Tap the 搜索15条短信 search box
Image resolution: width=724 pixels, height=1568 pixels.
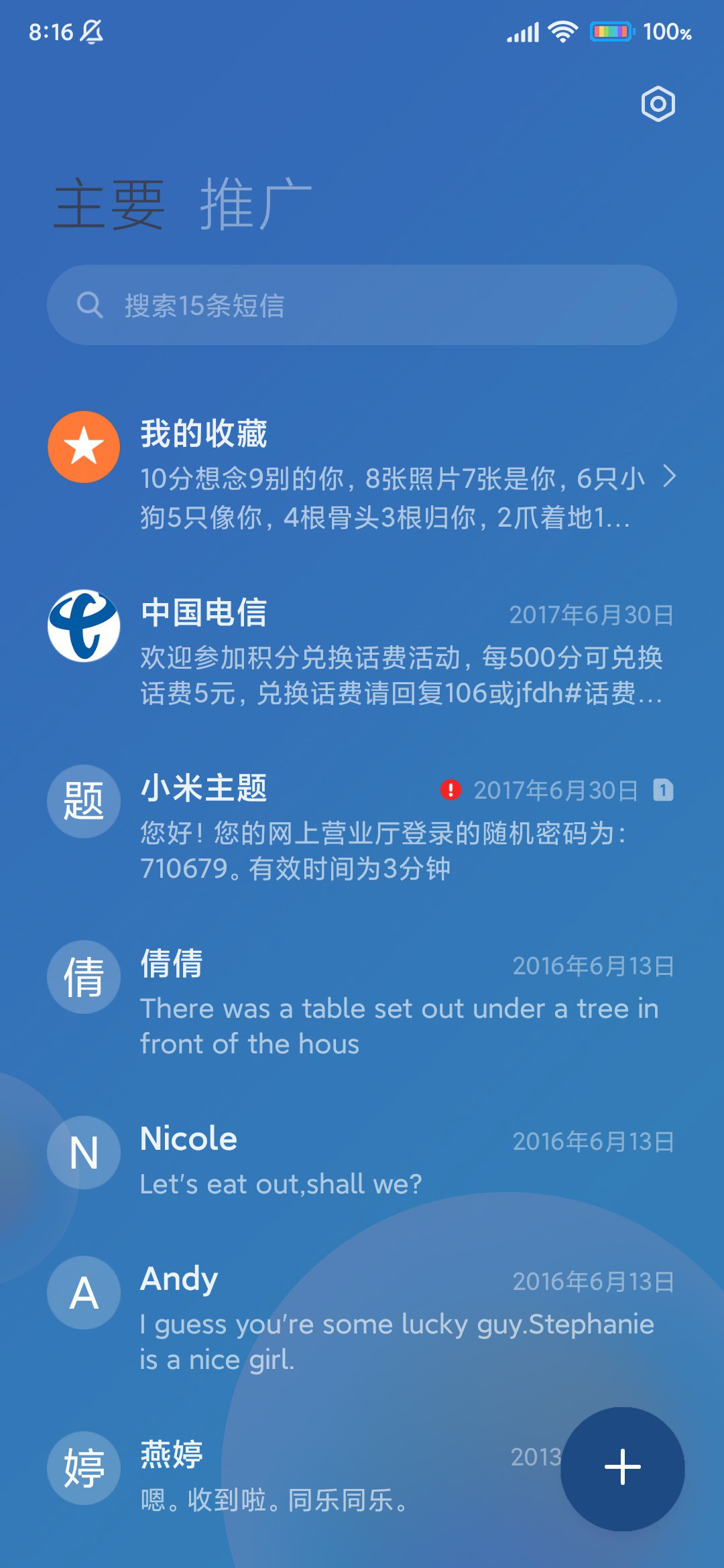362,305
